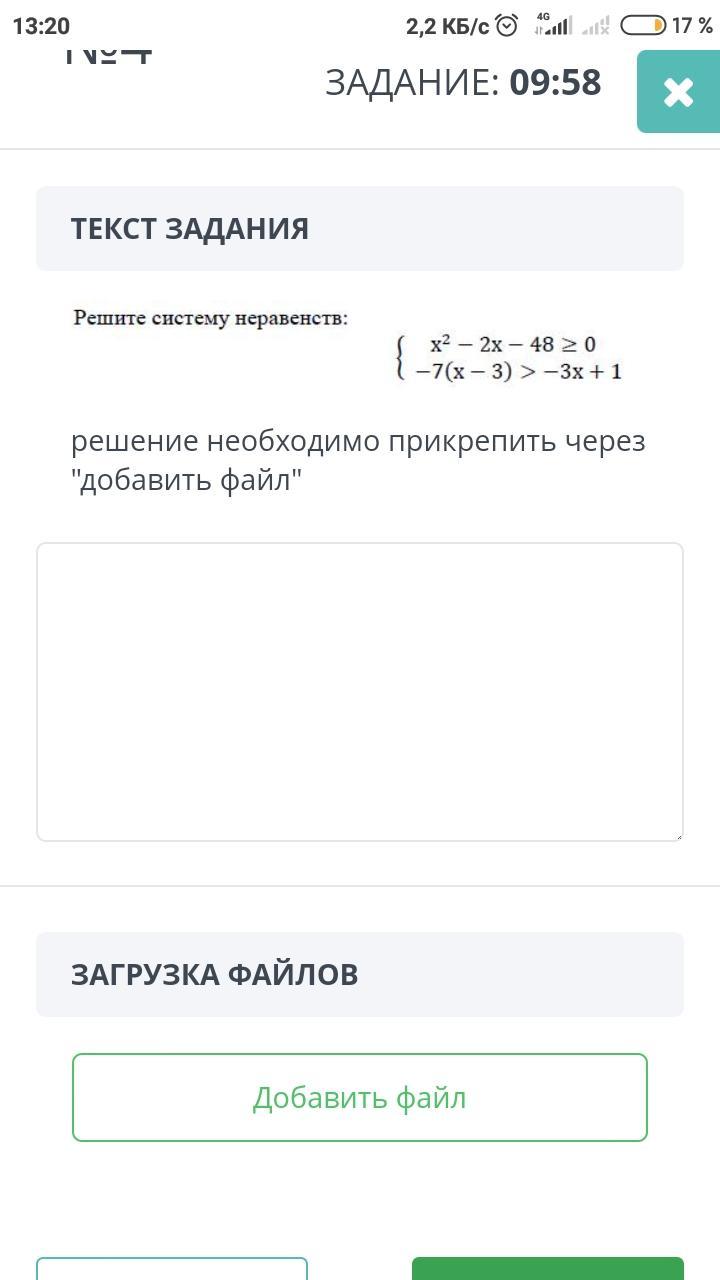This screenshot has height=1280, width=720.
Task: Close the task with the X button
Action: coord(678,92)
